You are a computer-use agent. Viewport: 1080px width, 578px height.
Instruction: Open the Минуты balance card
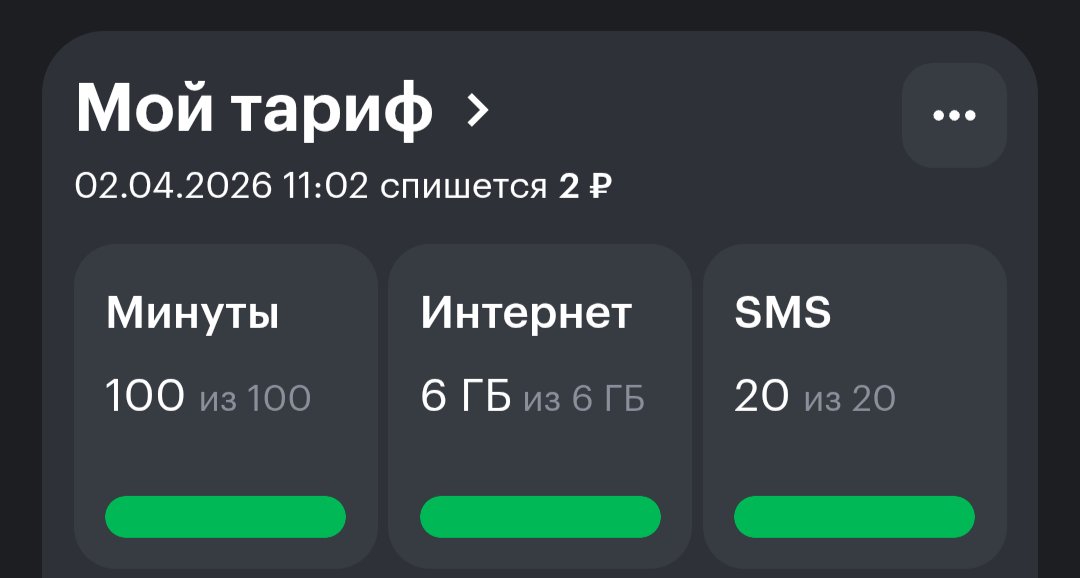(226, 405)
